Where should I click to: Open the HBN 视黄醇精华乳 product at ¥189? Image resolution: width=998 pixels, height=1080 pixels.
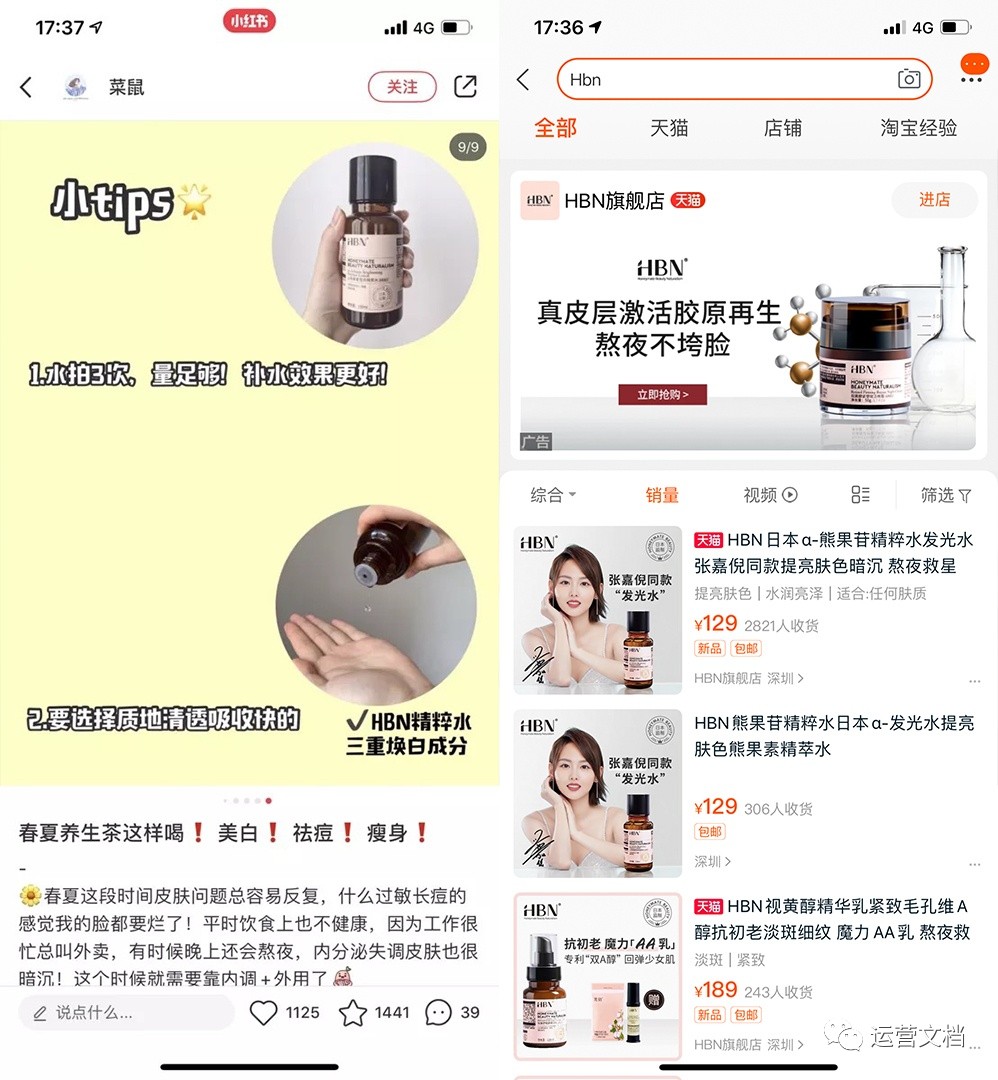tap(831, 919)
